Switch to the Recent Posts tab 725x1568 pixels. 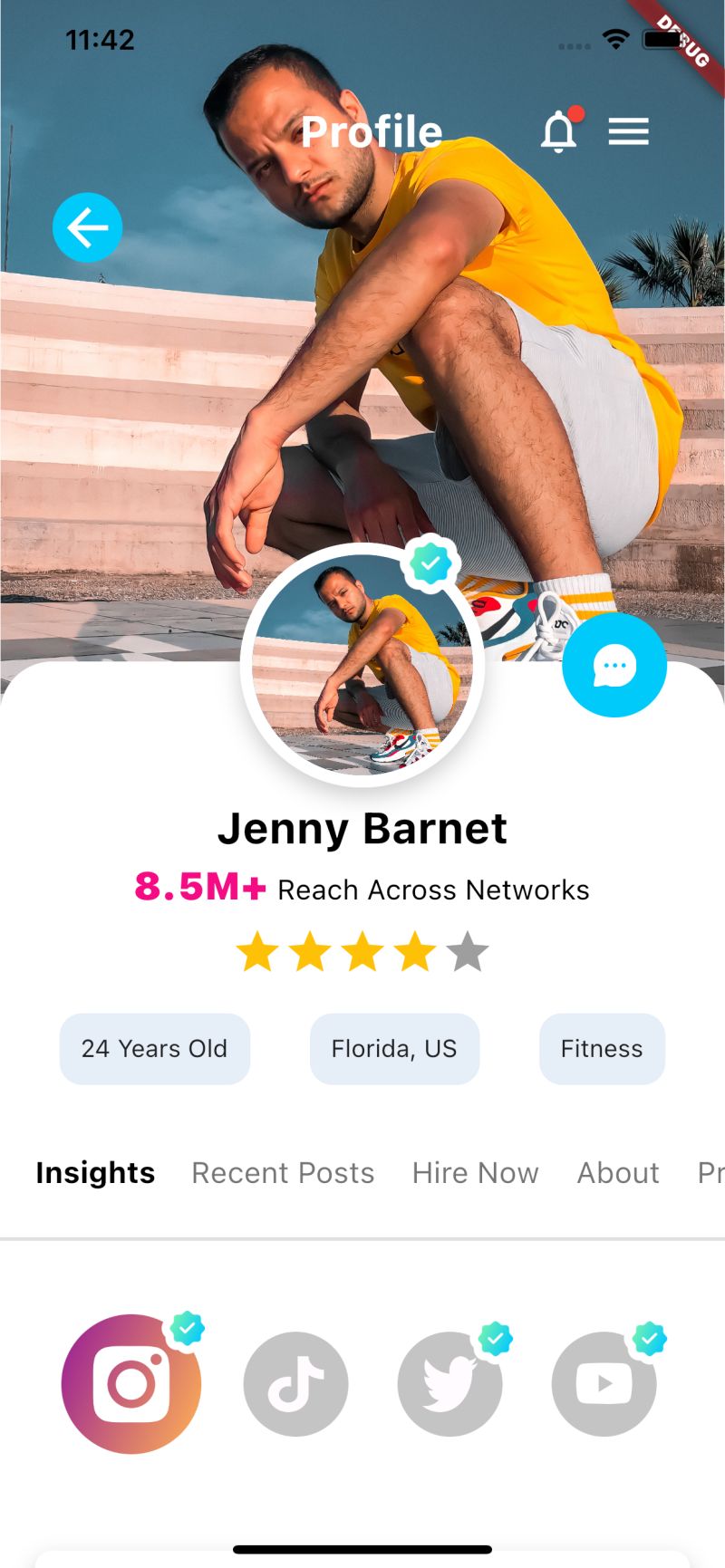(283, 1173)
